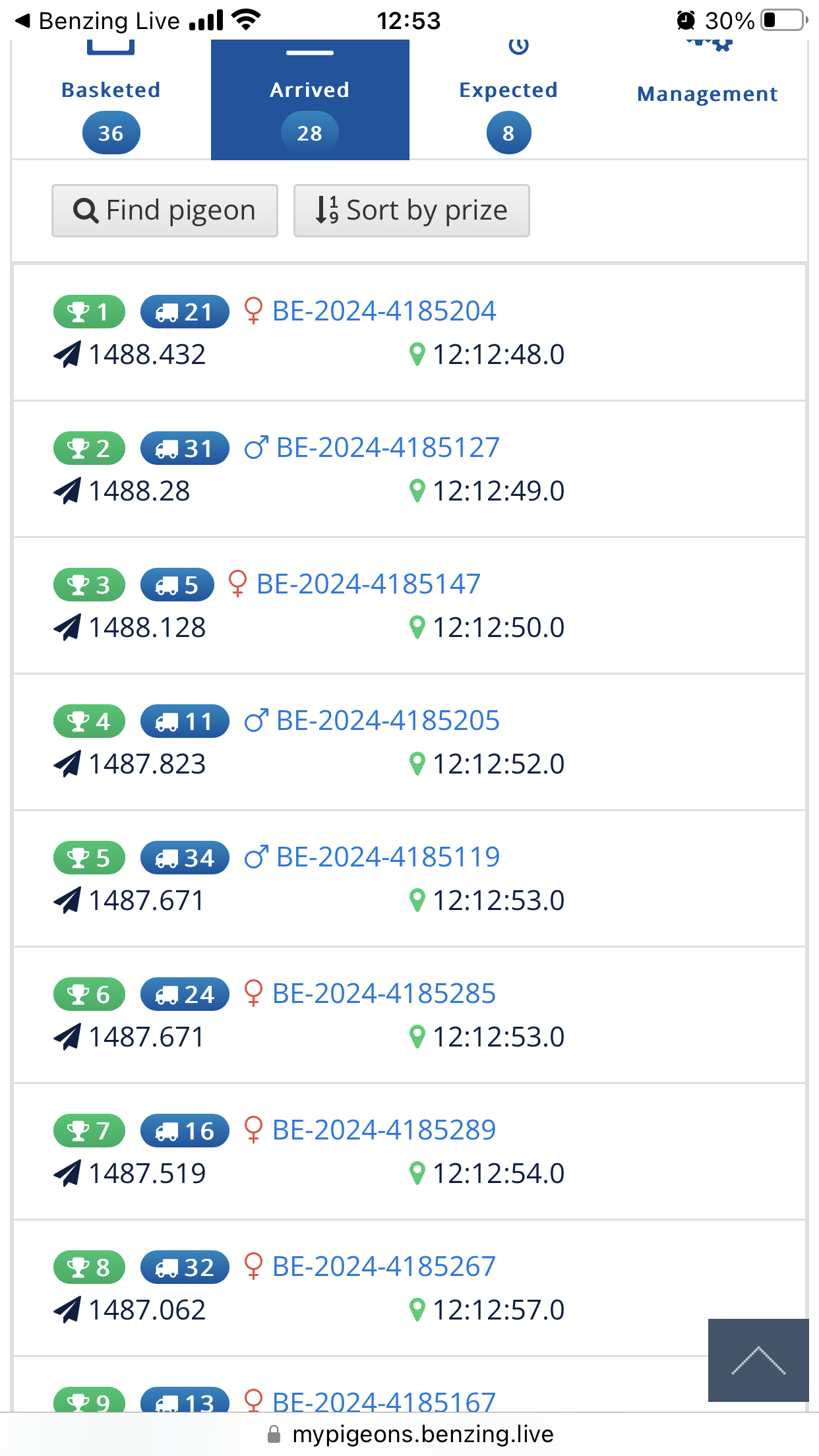The width and height of the screenshot is (819, 1456).
Task: Go to the Management tab
Action: pos(708,94)
